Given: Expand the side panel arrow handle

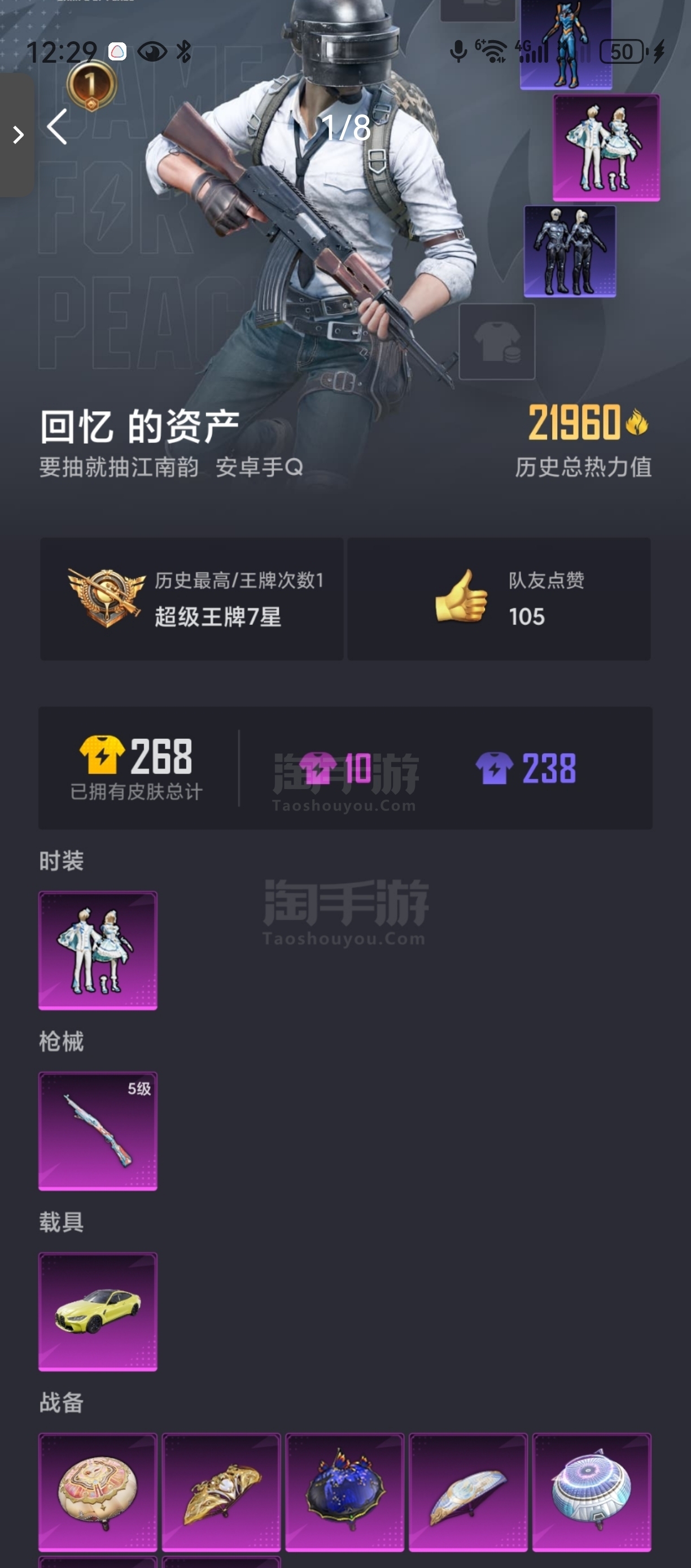Looking at the screenshot, I should click(x=17, y=135).
